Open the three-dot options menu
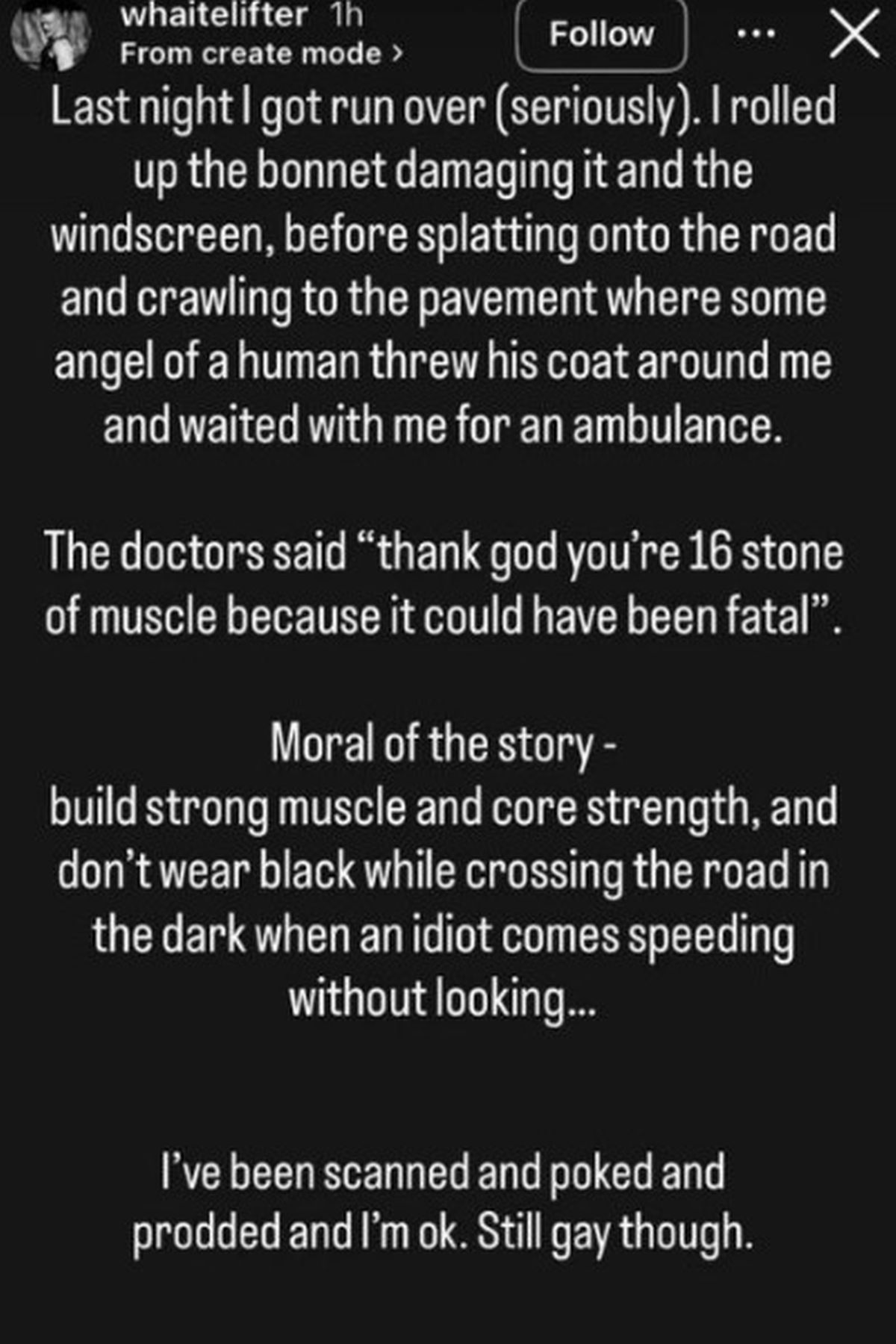This screenshot has height=1344, width=896. (x=755, y=34)
